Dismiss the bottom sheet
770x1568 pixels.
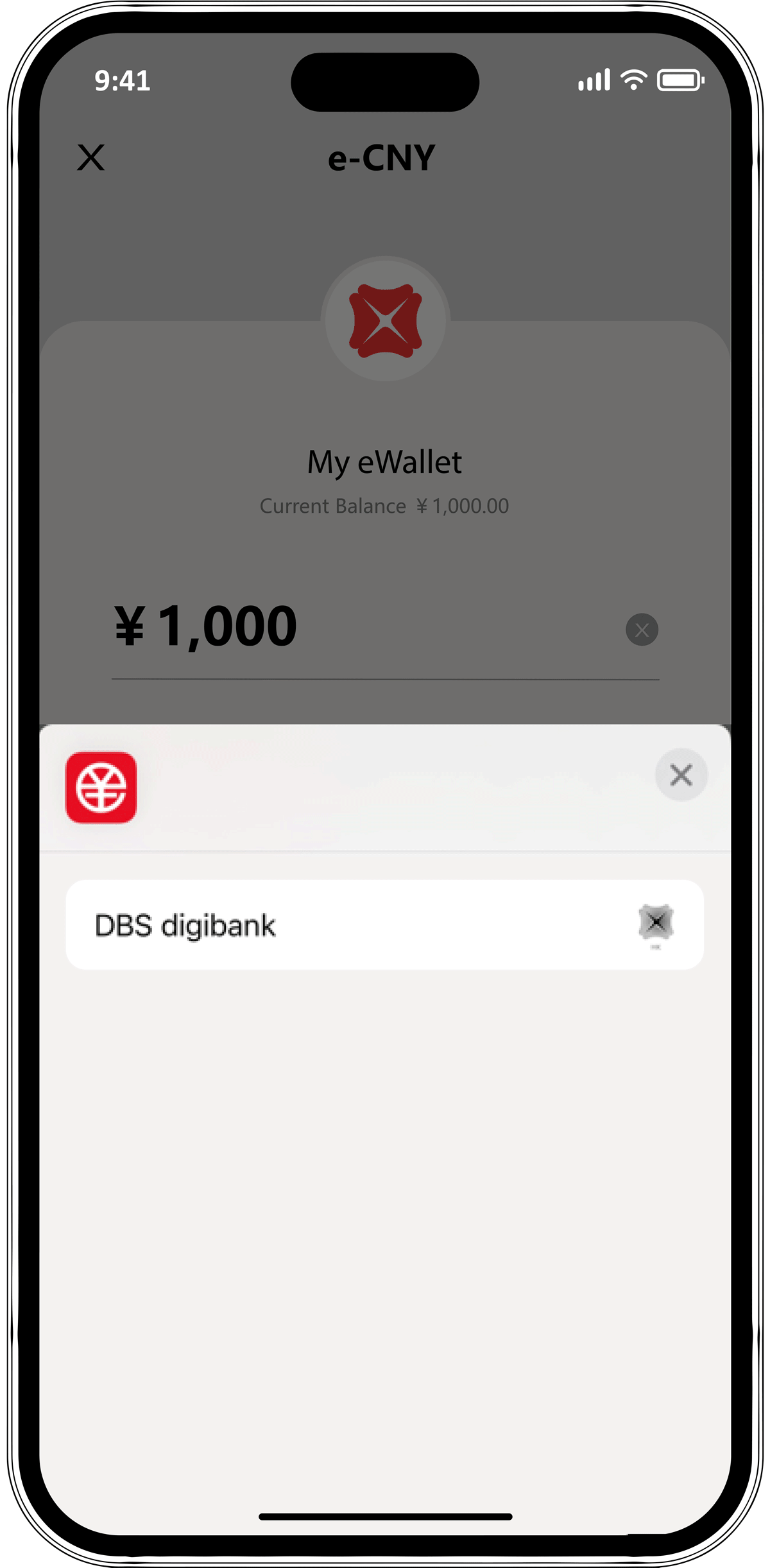pos(681,775)
